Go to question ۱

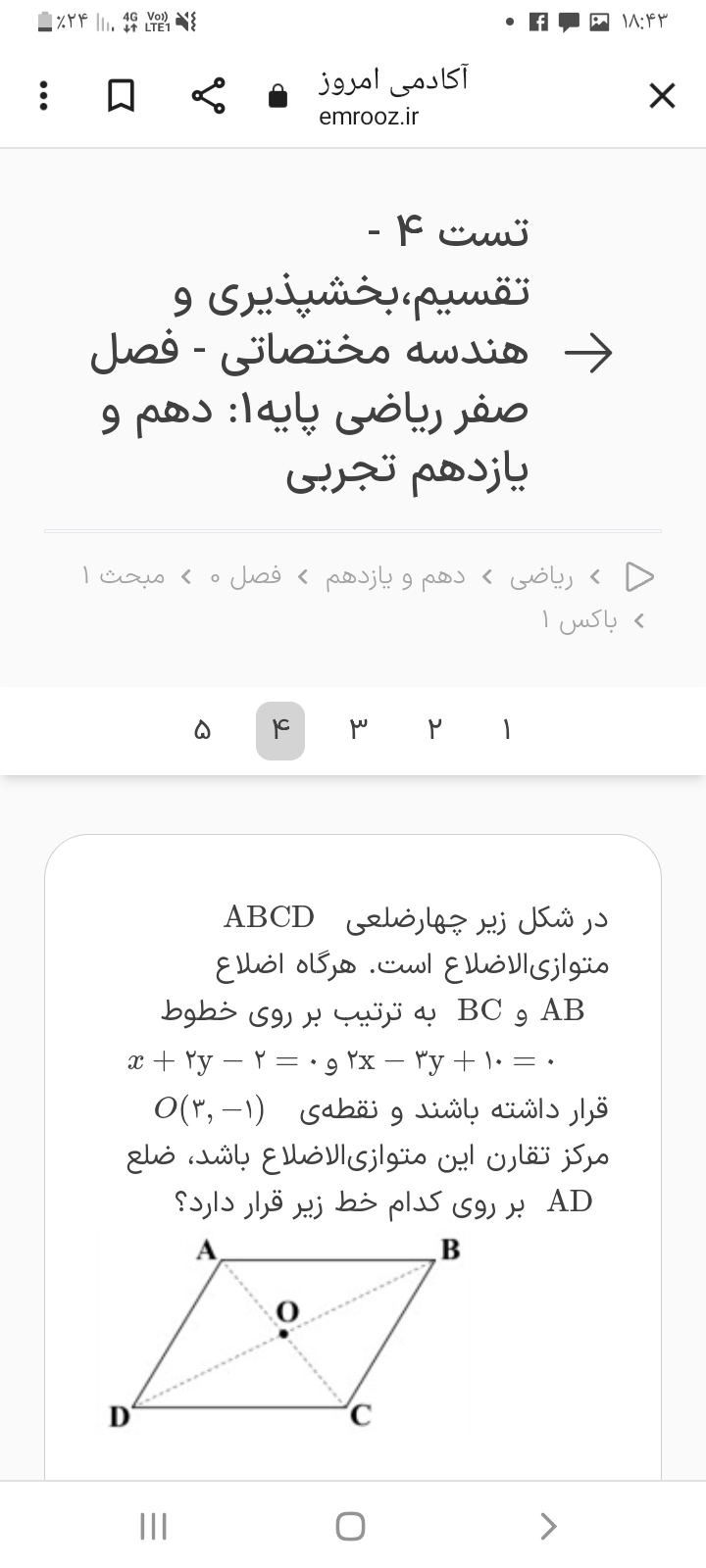(x=507, y=730)
